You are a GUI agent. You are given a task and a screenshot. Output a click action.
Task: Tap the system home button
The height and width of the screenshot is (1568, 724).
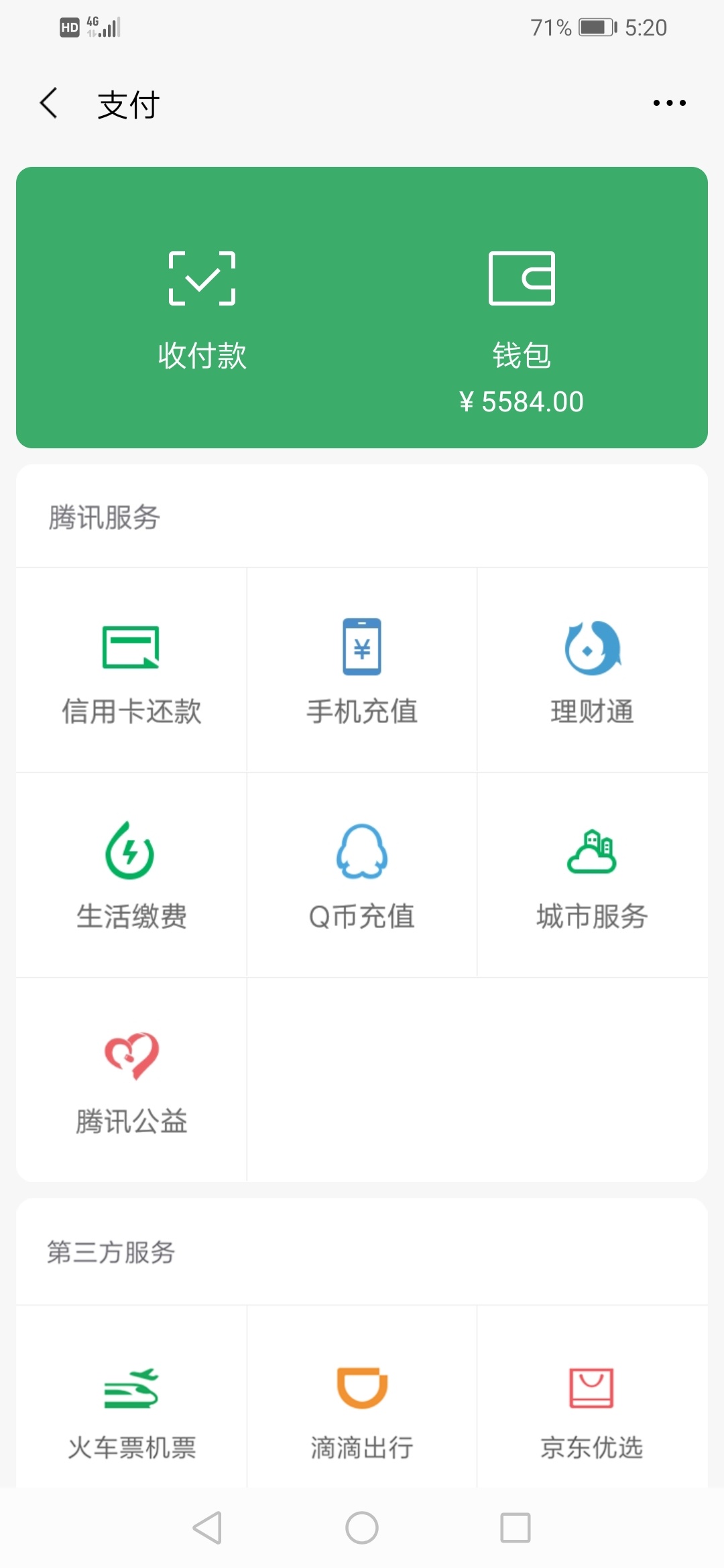(x=362, y=1528)
